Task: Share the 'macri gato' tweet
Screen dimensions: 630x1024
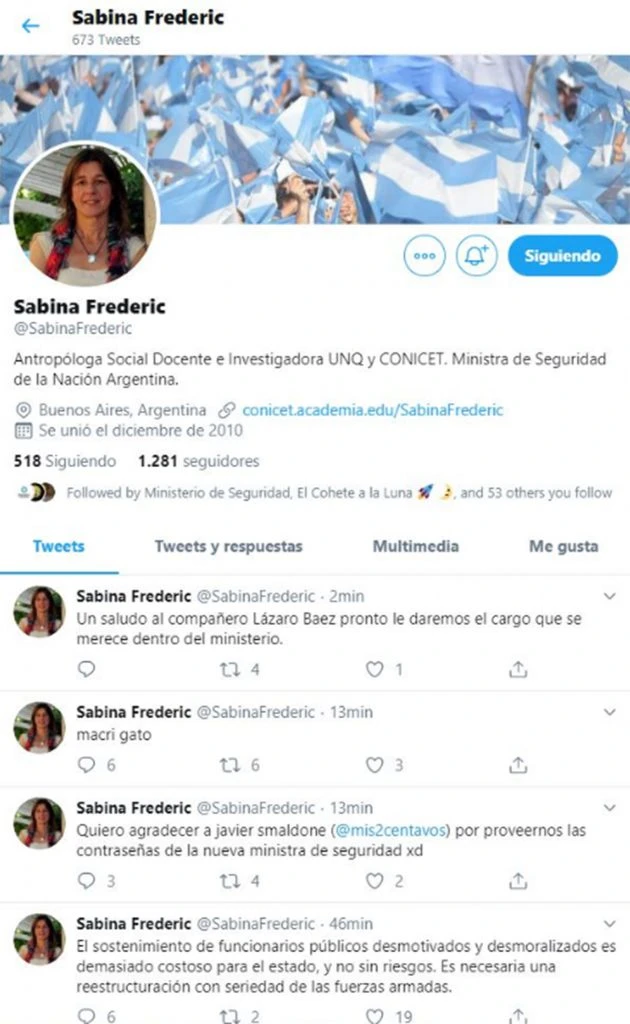Action: [x=518, y=765]
